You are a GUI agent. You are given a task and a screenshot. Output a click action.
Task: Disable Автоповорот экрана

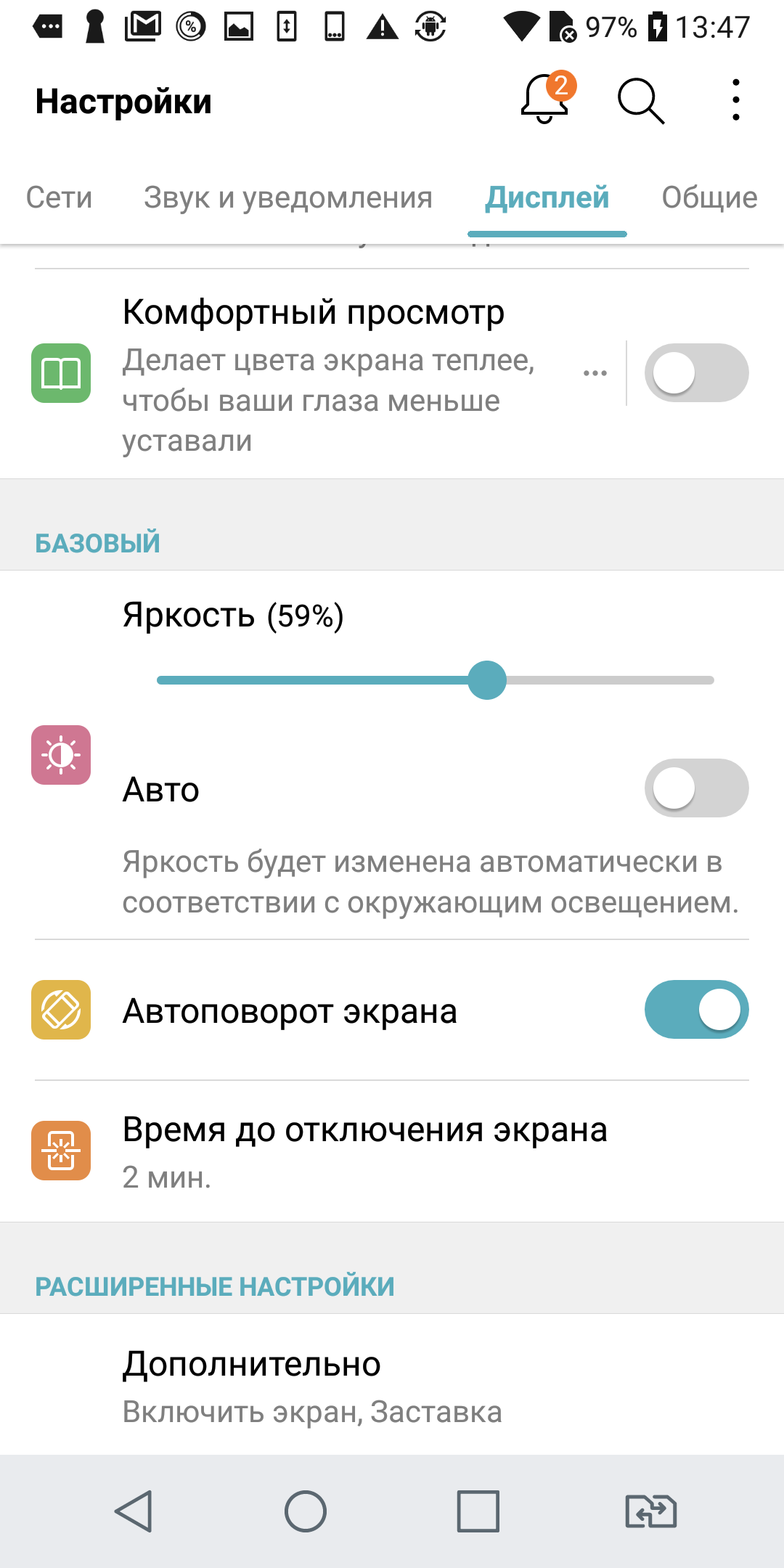coord(695,1010)
